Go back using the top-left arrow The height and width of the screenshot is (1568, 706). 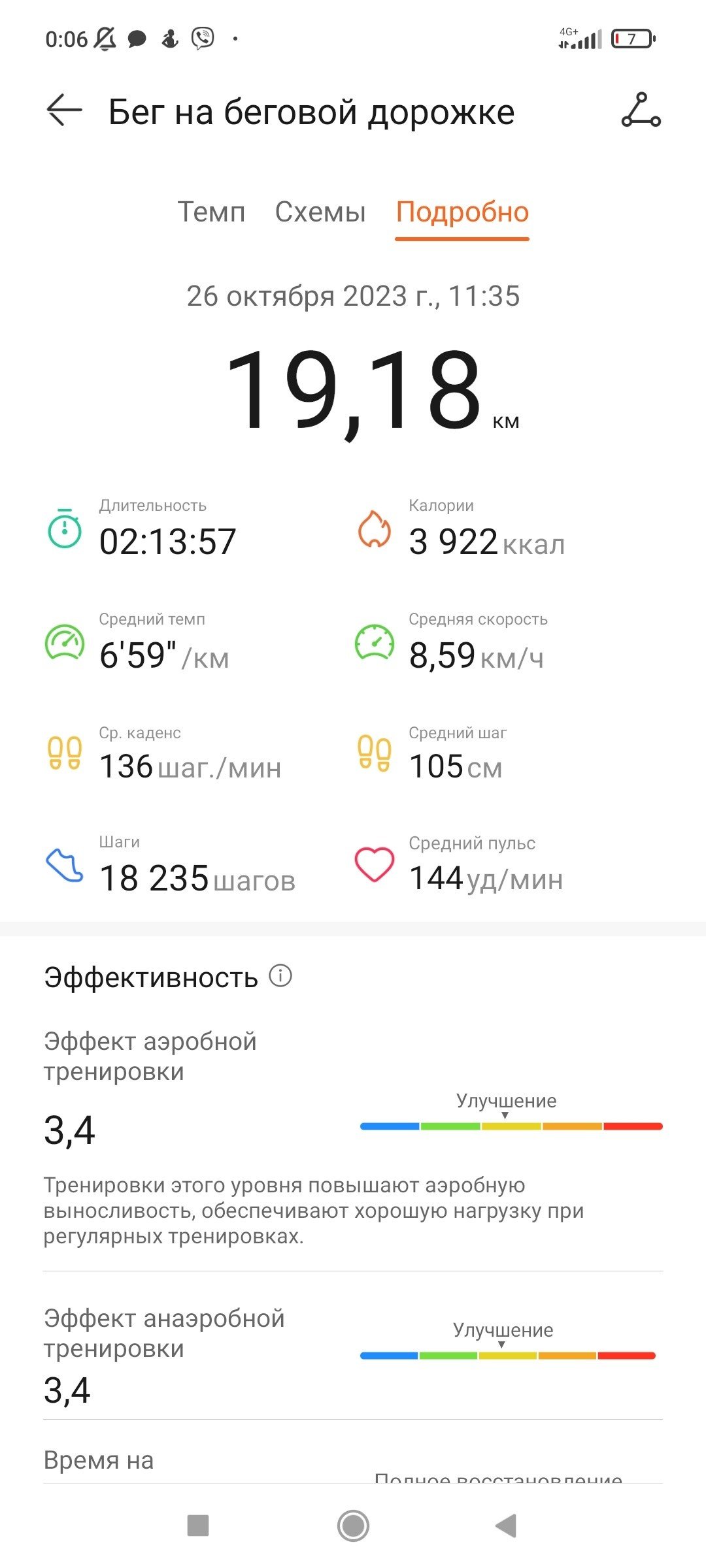(x=64, y=110)
